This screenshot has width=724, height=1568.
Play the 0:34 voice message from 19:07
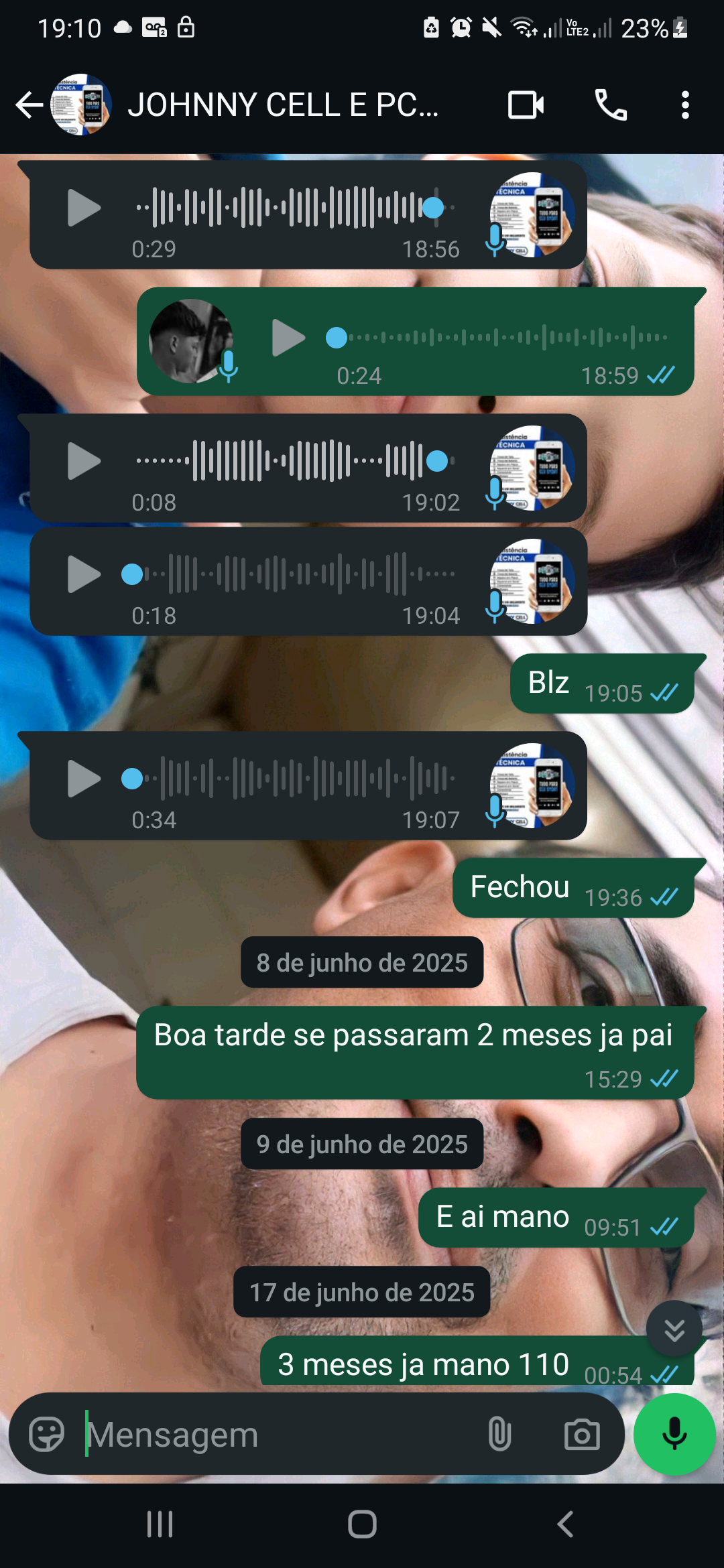(x=84, y=779)
